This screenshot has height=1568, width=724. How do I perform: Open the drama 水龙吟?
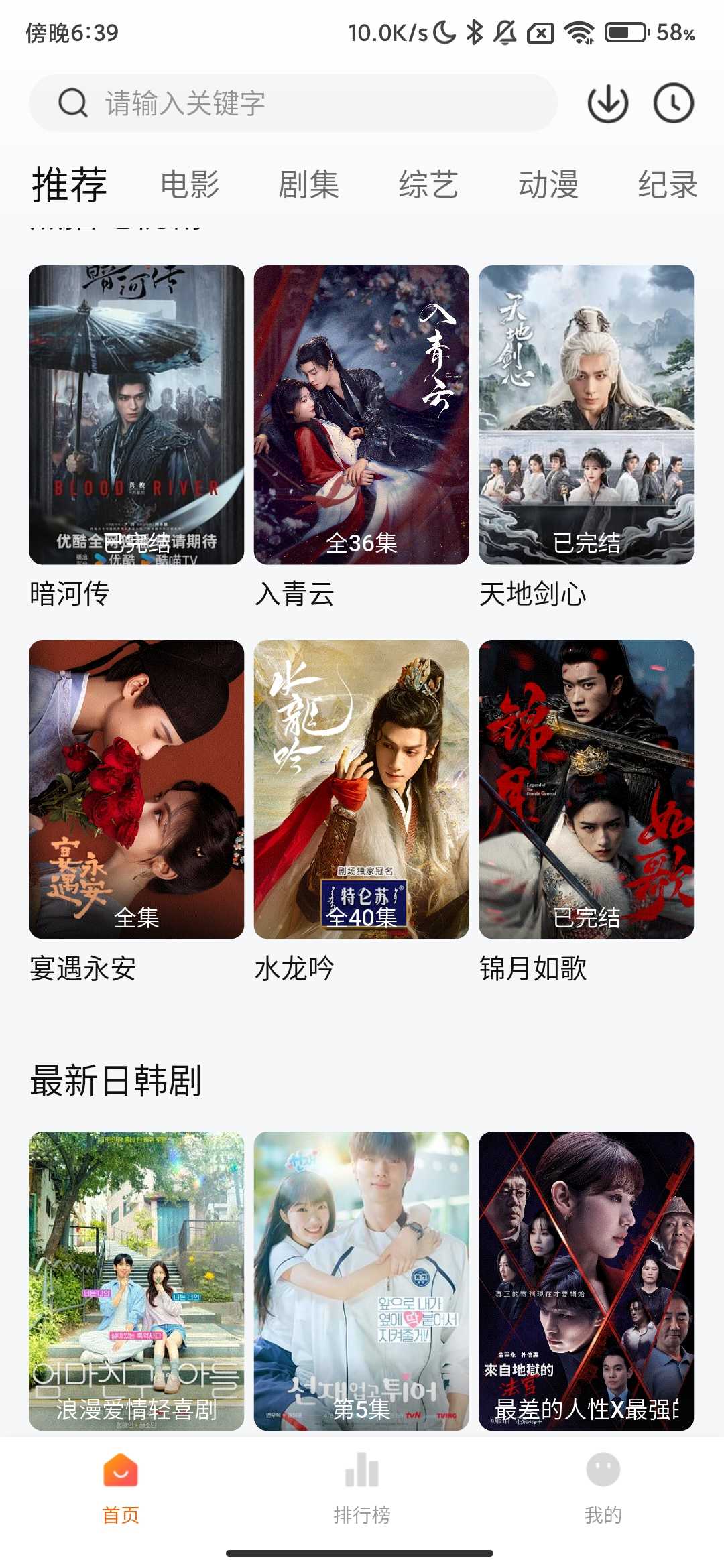(x=361, y=789)
